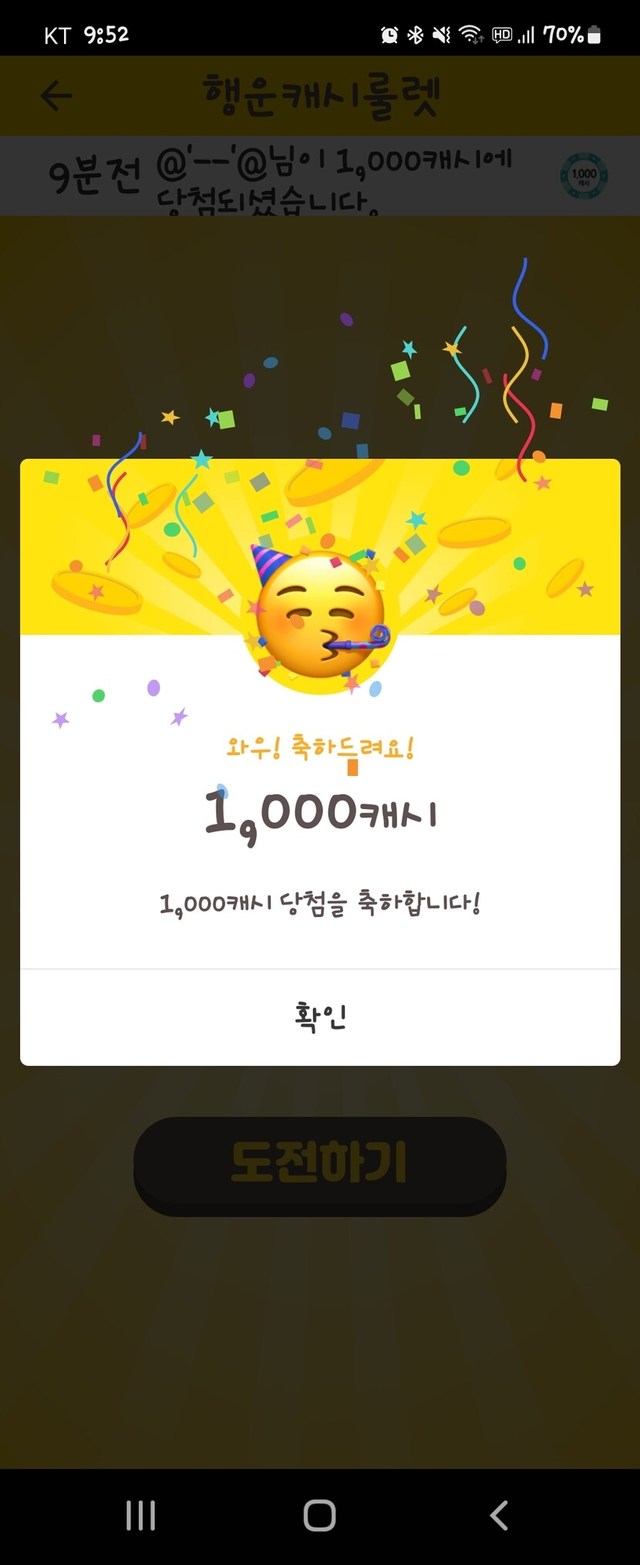Go to the phone's home screen
Image resolution: width=640 pixels, height=1565 pixels.
coord(319,1515)
